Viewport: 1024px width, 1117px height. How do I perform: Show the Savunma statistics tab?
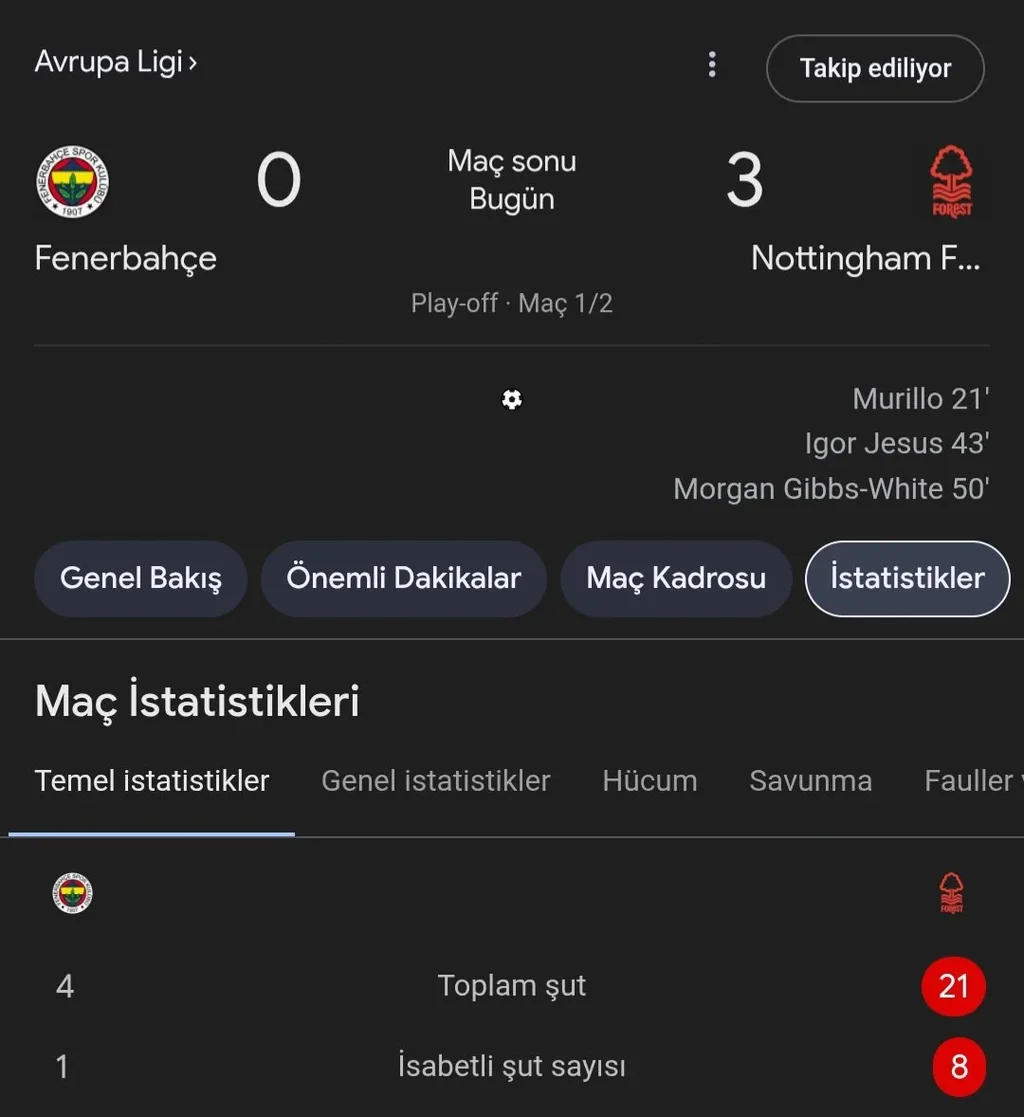(810, 780)
